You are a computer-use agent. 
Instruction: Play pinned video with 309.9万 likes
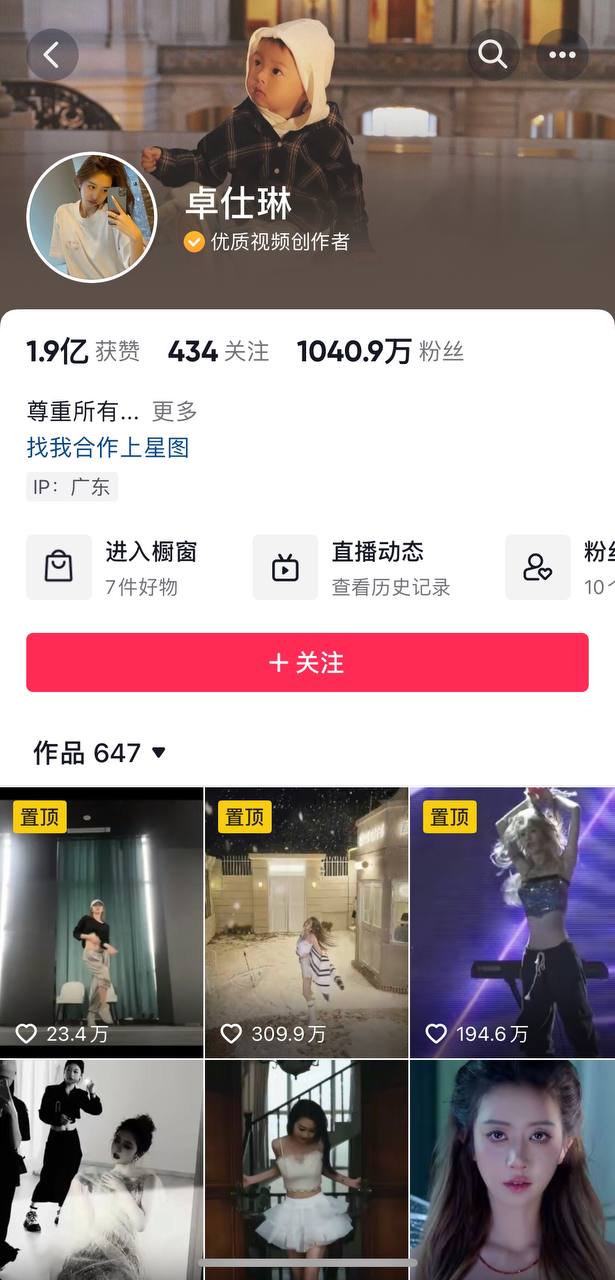(x=306, y=920)
